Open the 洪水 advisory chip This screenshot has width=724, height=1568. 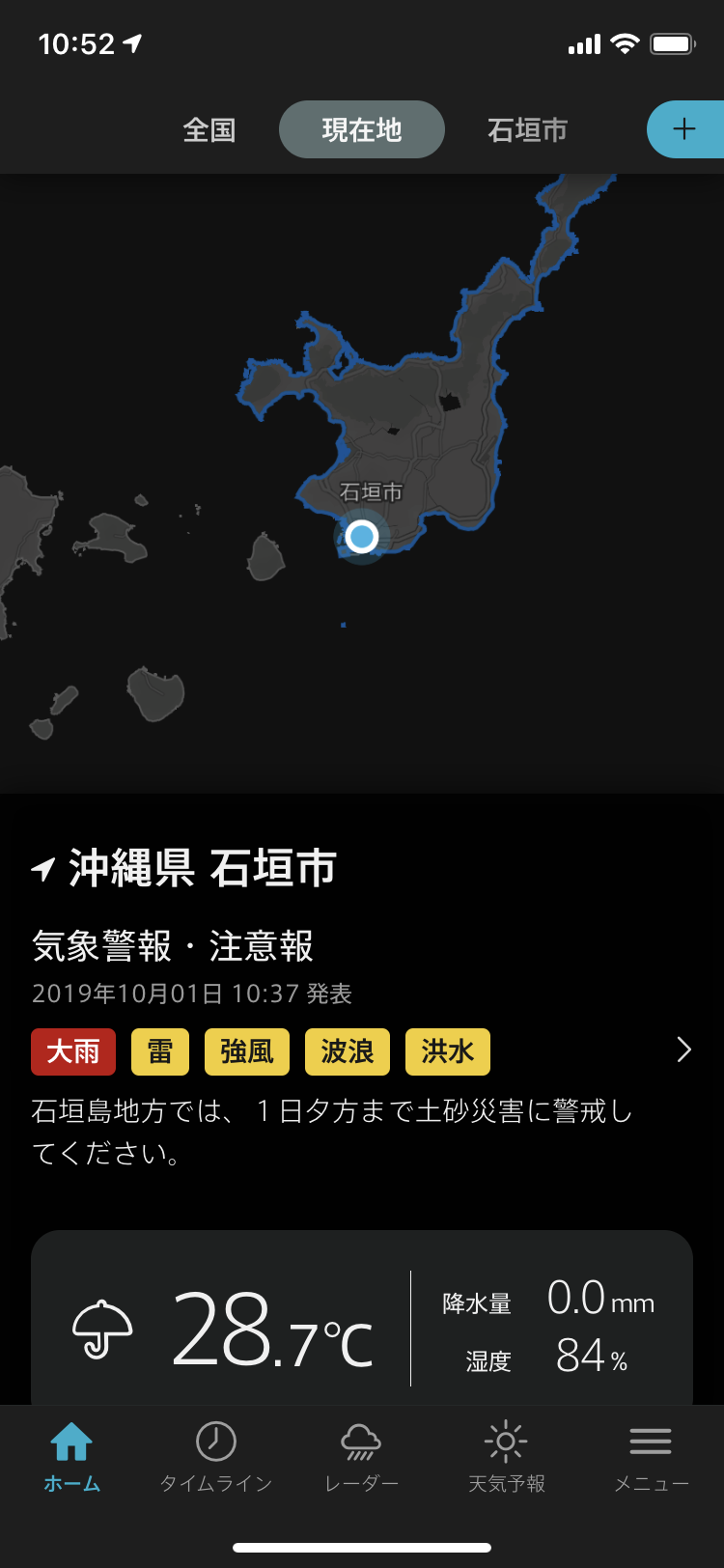[x=448, y=1051]
